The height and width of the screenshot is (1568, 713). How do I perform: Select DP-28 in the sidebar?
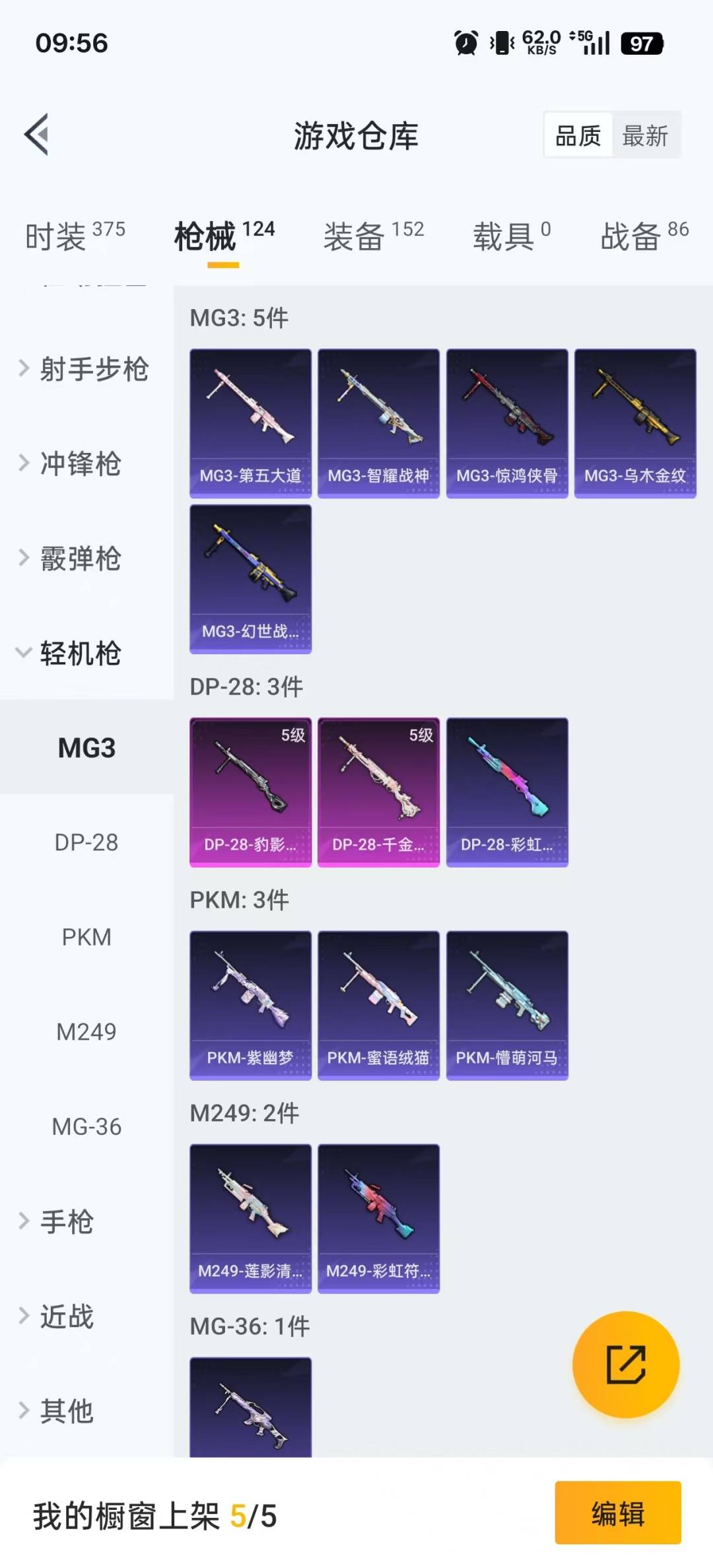86,842
